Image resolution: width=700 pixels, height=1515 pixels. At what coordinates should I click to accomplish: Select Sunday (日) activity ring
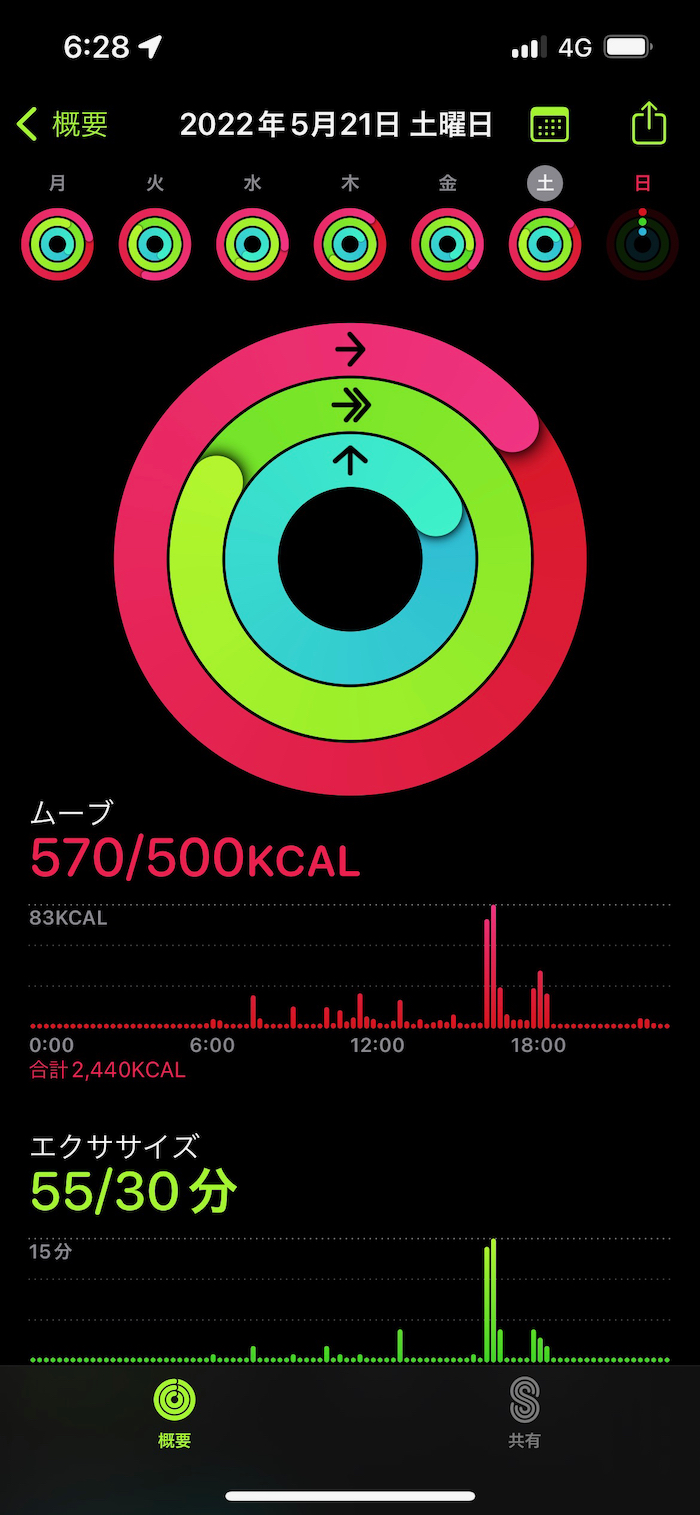[642, 243]
